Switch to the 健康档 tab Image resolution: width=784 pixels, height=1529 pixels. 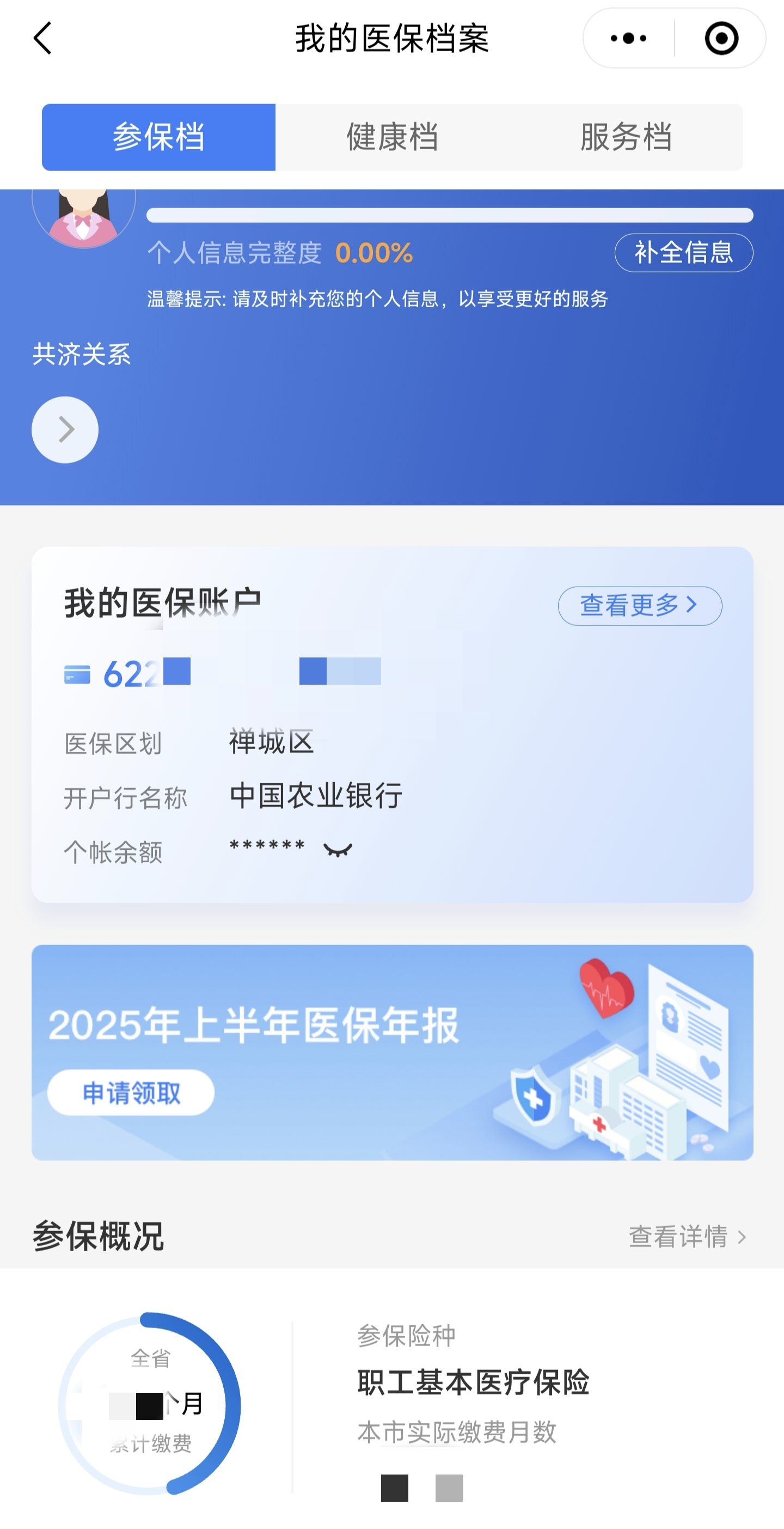pyautogui.click(x=391, y=137)
